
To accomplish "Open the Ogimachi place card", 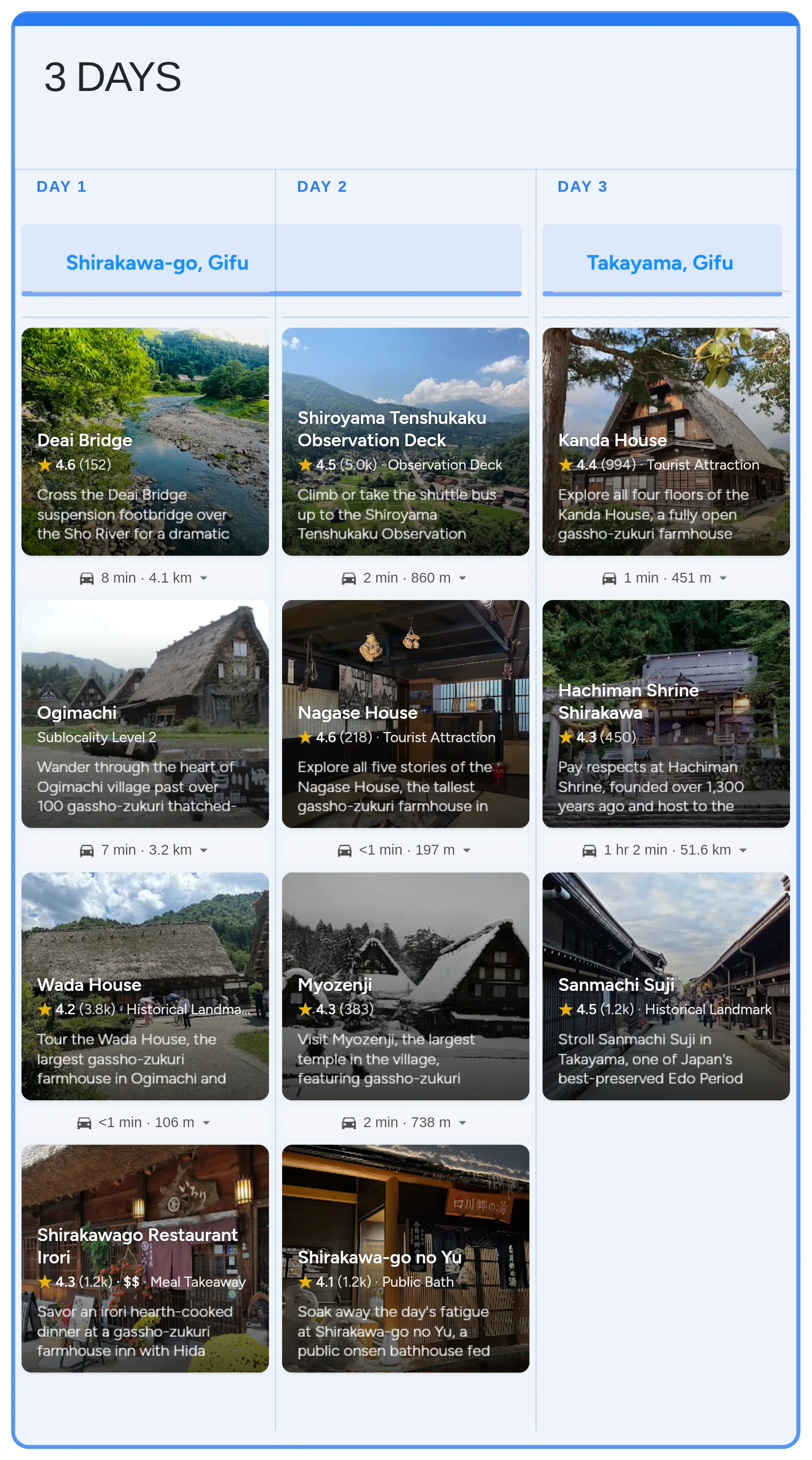I will pos(144,713).
